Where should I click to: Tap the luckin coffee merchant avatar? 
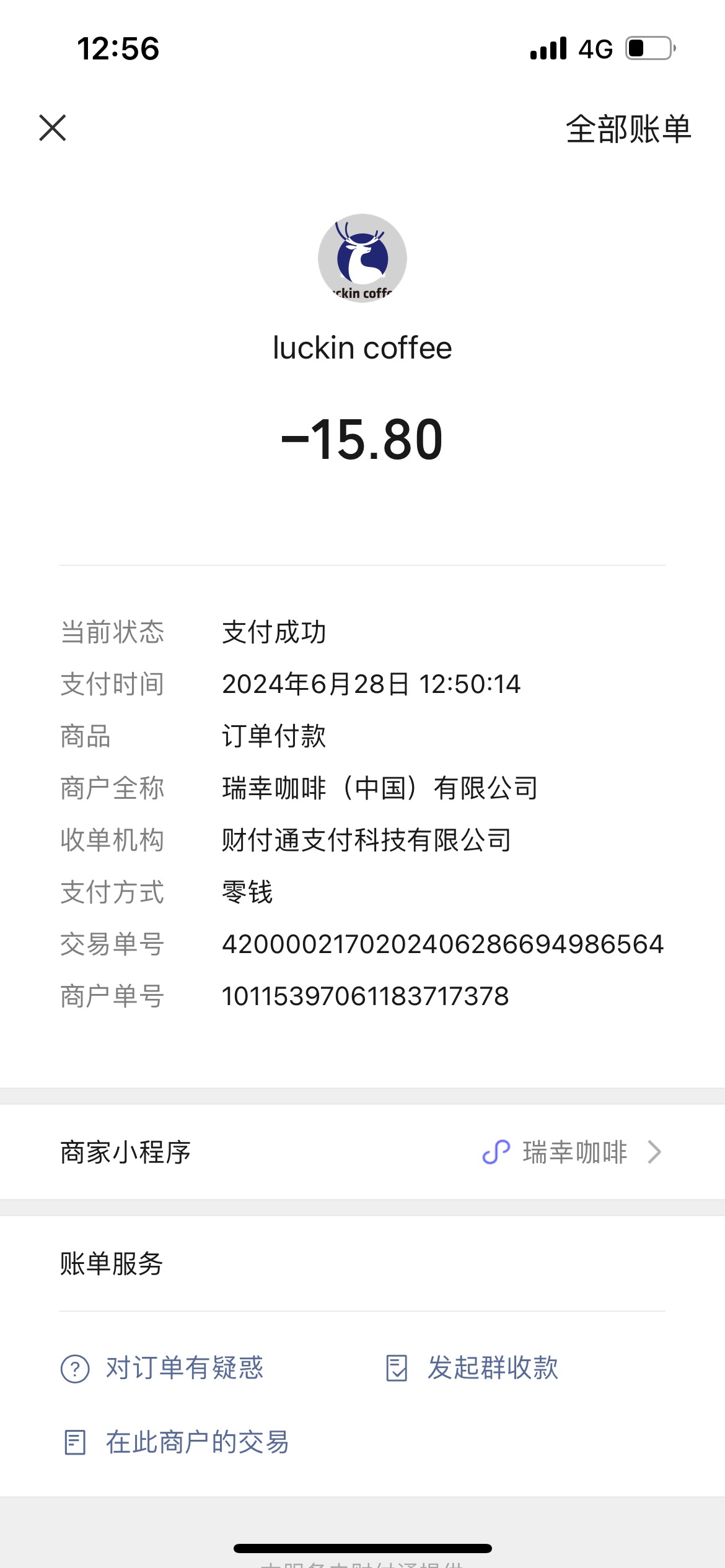362,258
